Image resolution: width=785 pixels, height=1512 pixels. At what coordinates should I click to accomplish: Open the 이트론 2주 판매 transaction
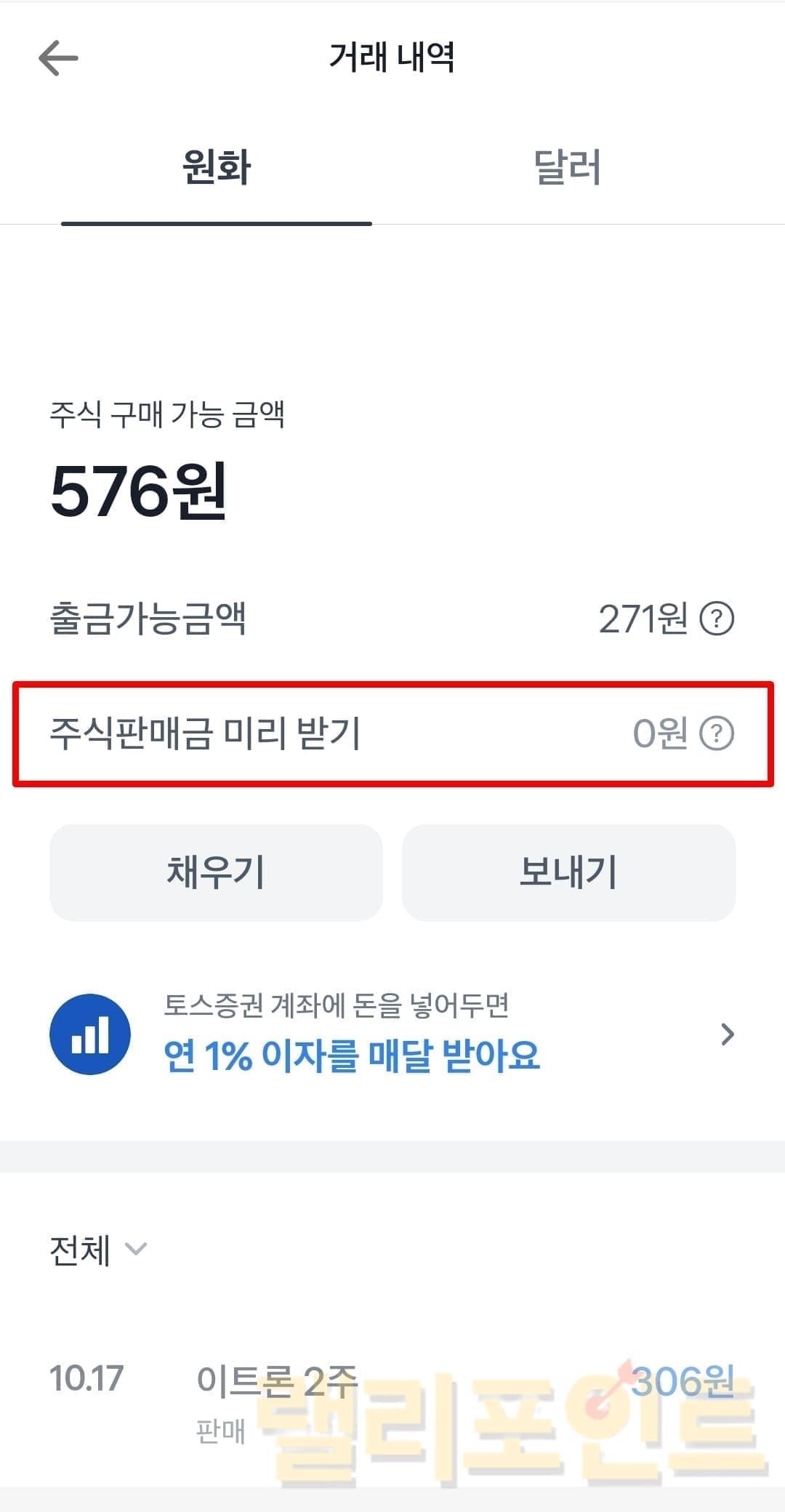point(392,1397)
